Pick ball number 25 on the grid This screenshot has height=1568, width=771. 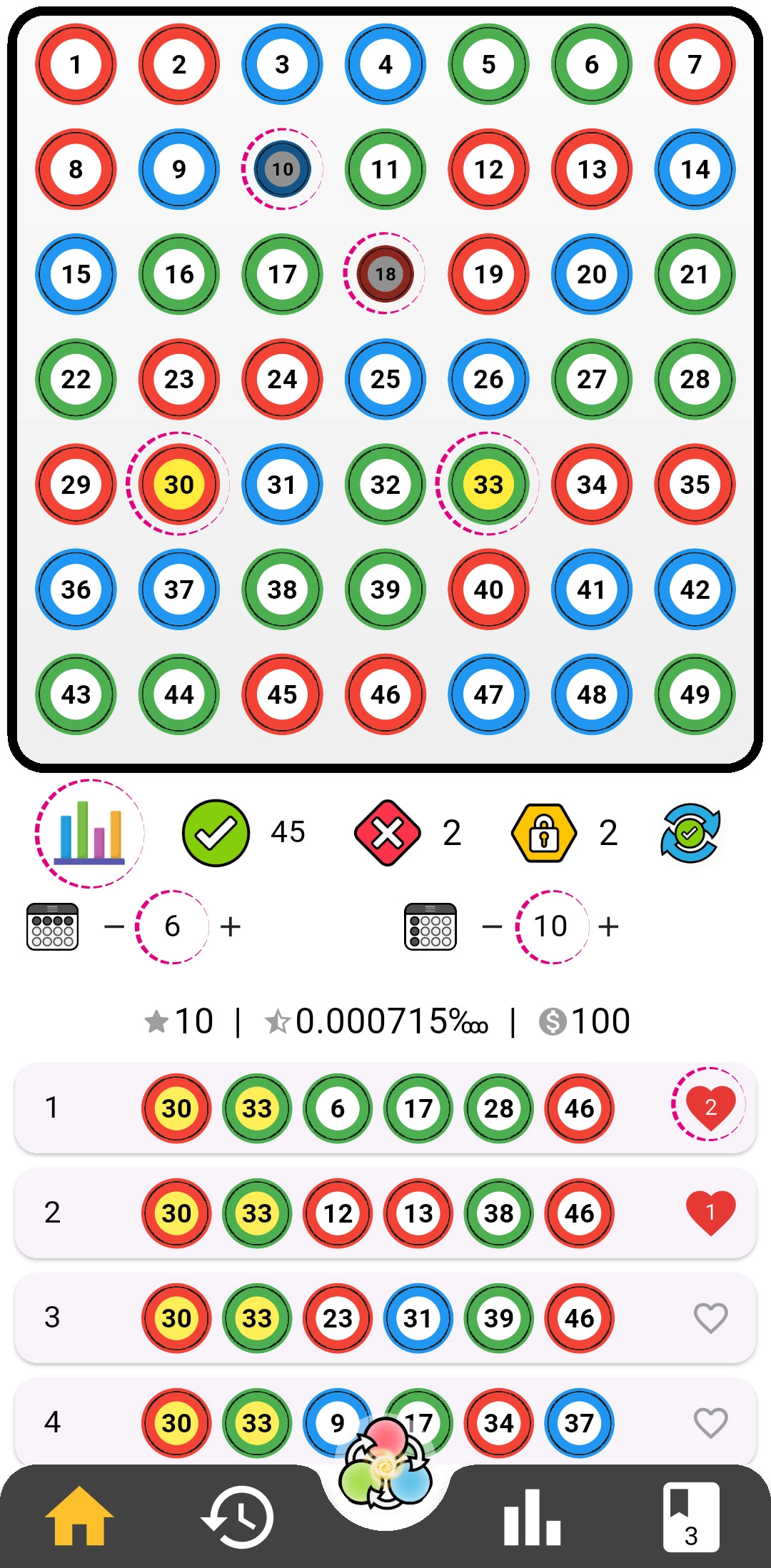point(385,379)
